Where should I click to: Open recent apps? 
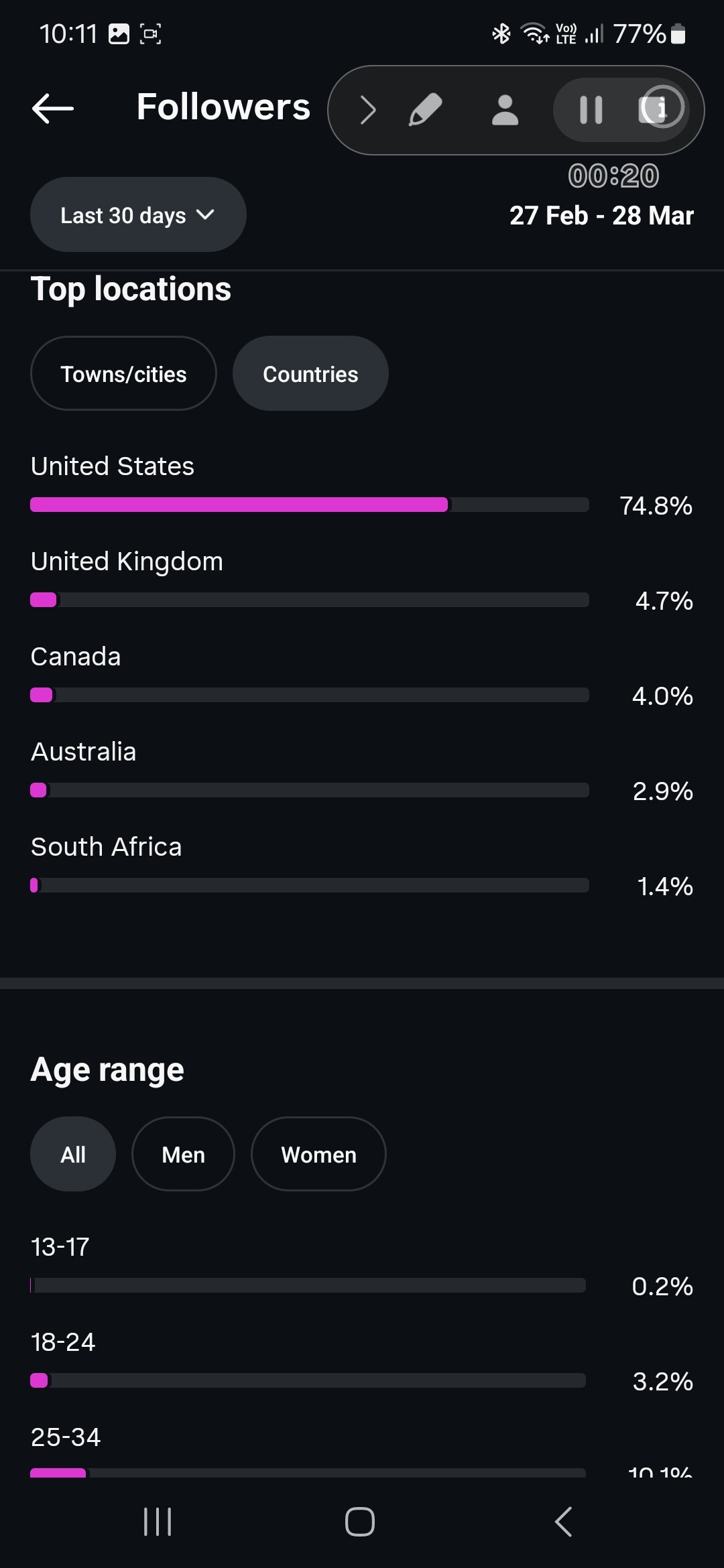[158, 1522]
